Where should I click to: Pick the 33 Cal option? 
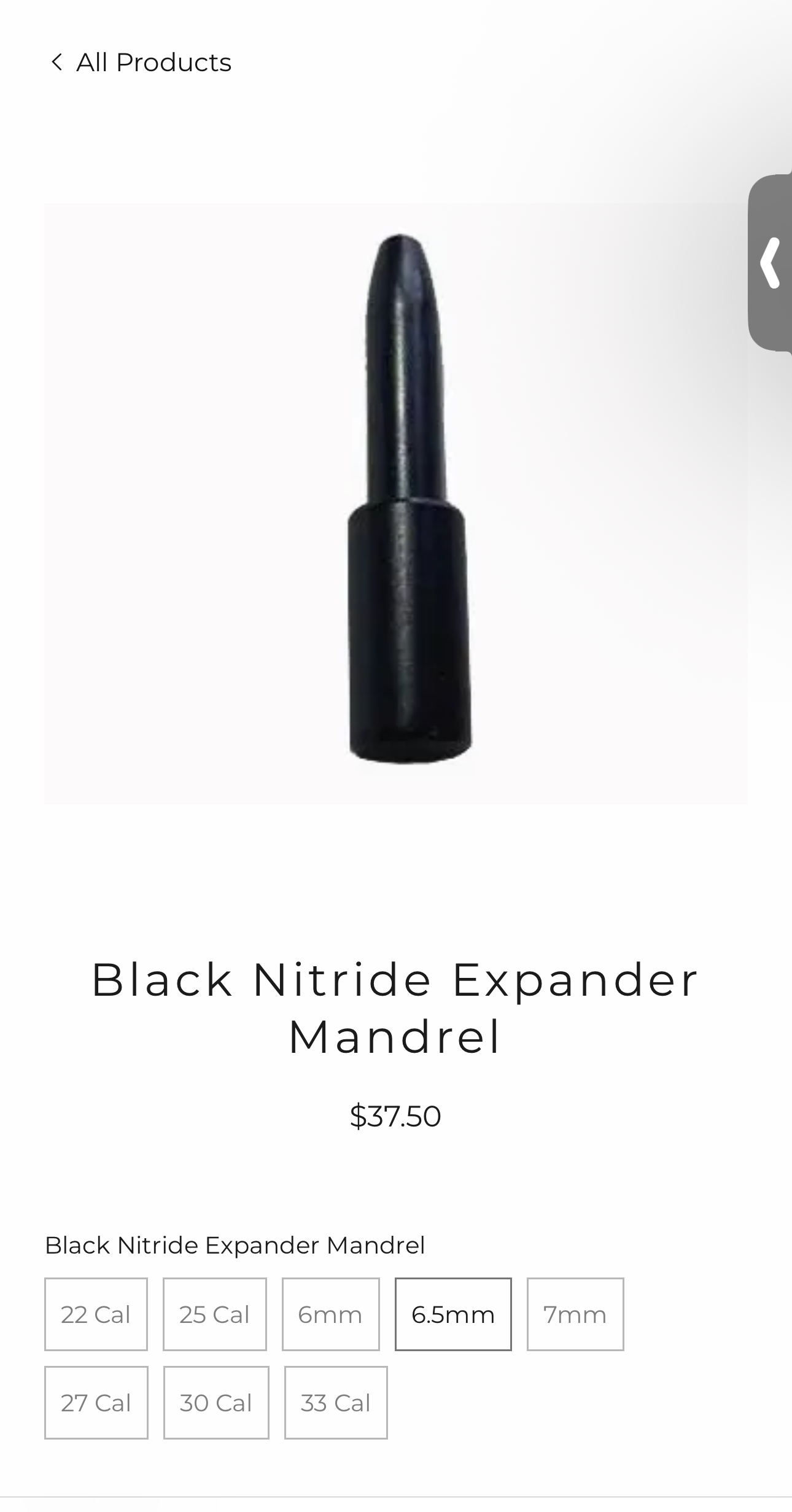point(335,1403)
